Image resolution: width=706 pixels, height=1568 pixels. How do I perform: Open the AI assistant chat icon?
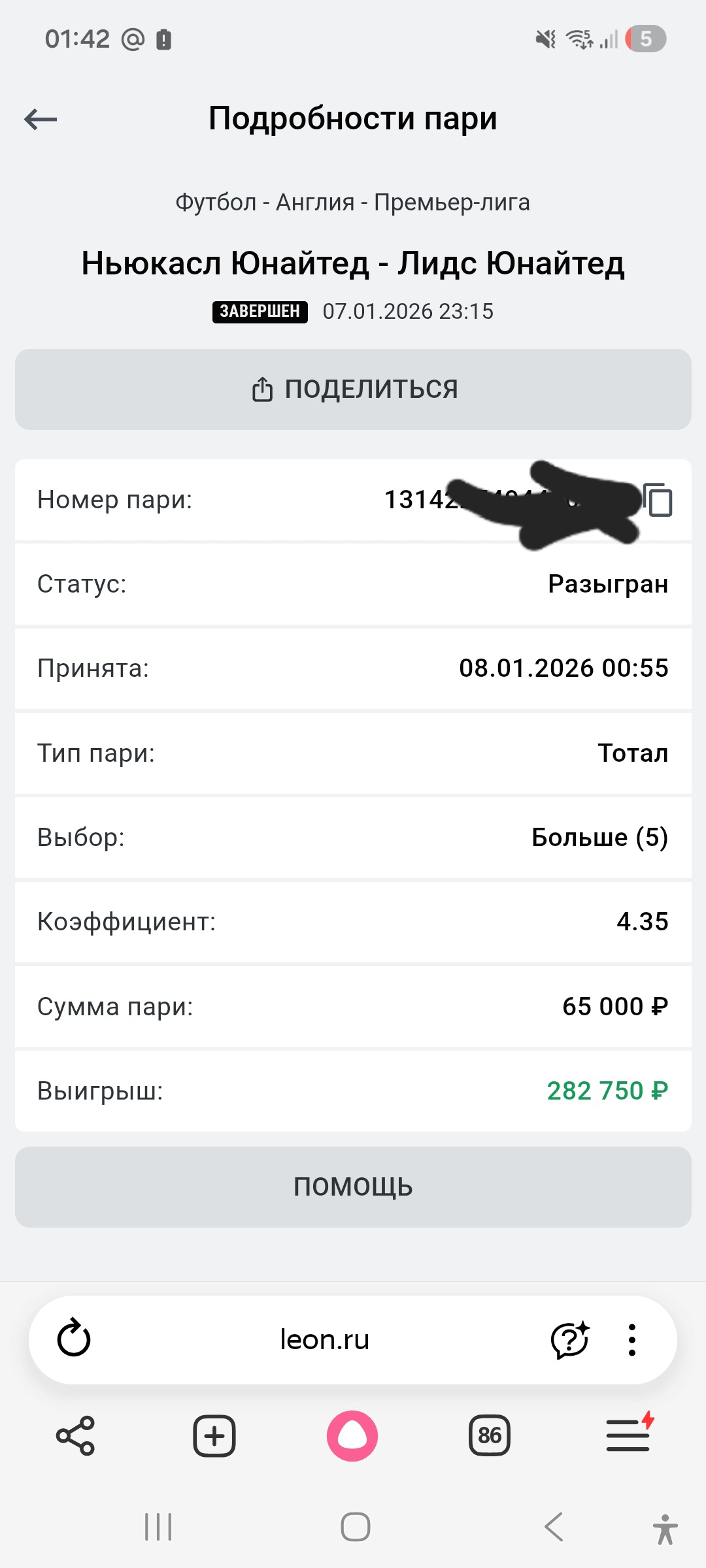click(x=570, y=1340)
